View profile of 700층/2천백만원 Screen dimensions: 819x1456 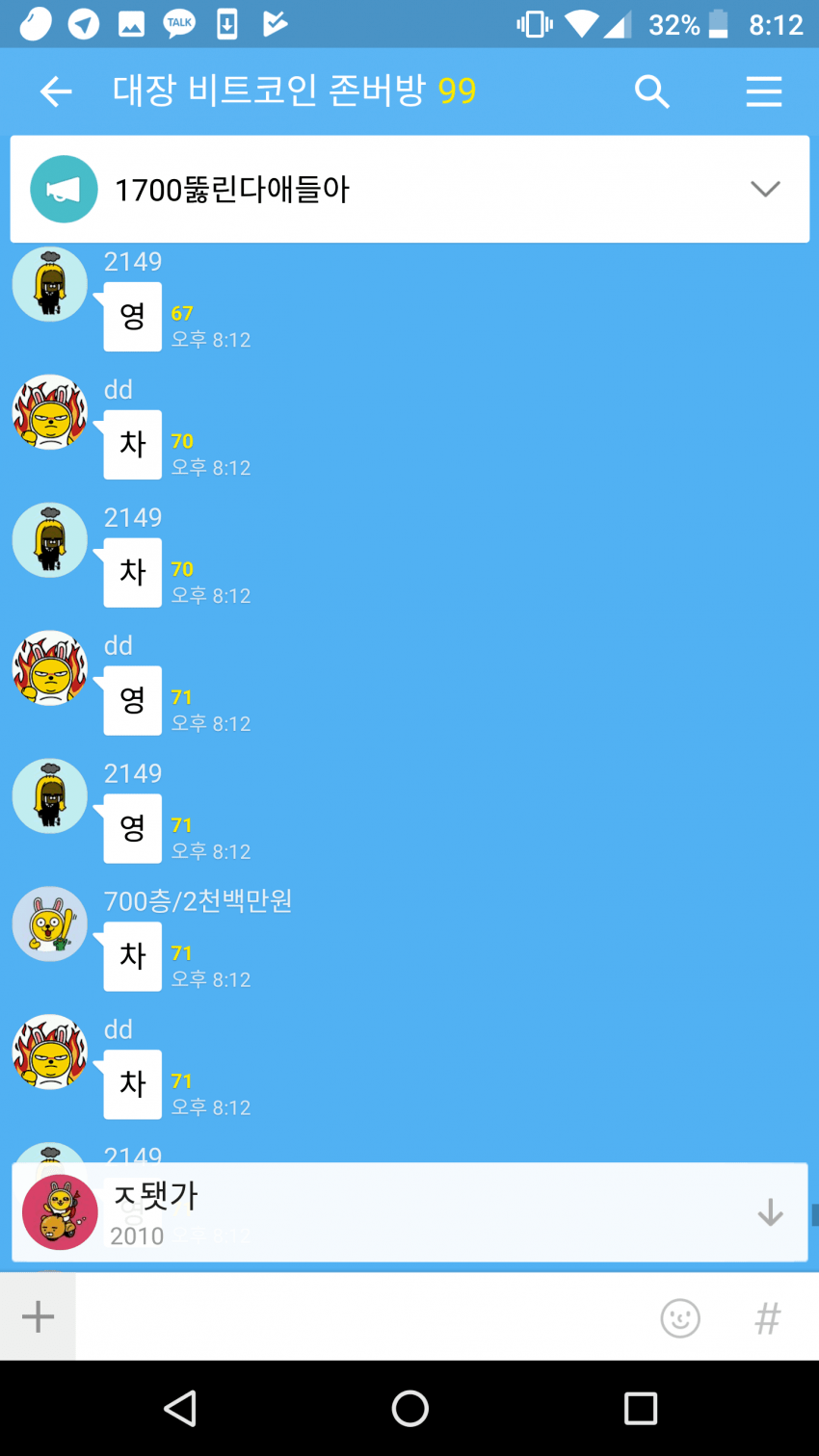point(50,924)
